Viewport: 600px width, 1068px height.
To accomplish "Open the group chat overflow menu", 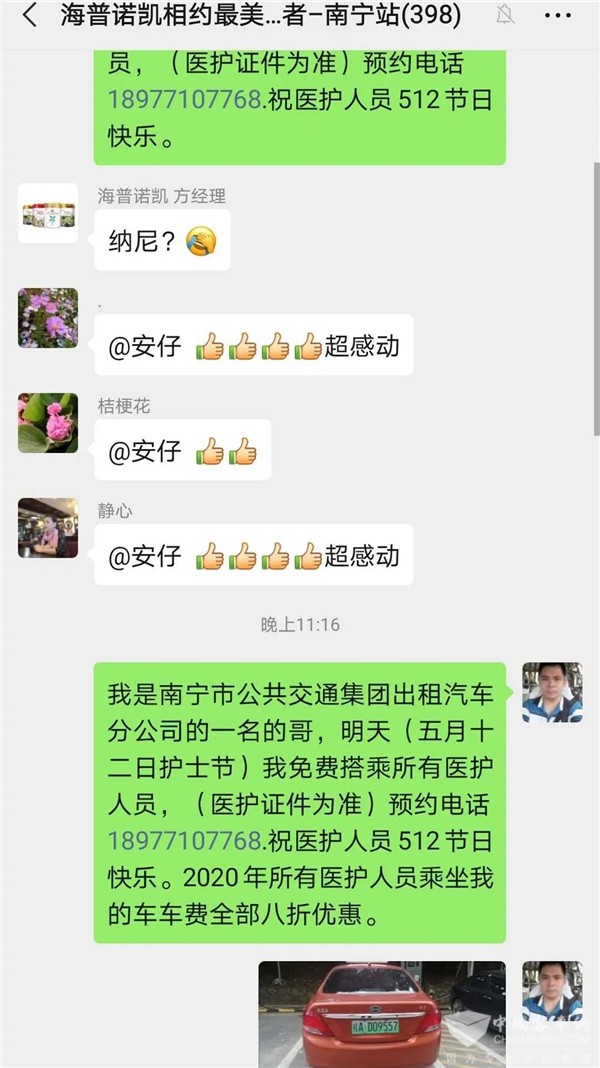I will 558,17.
